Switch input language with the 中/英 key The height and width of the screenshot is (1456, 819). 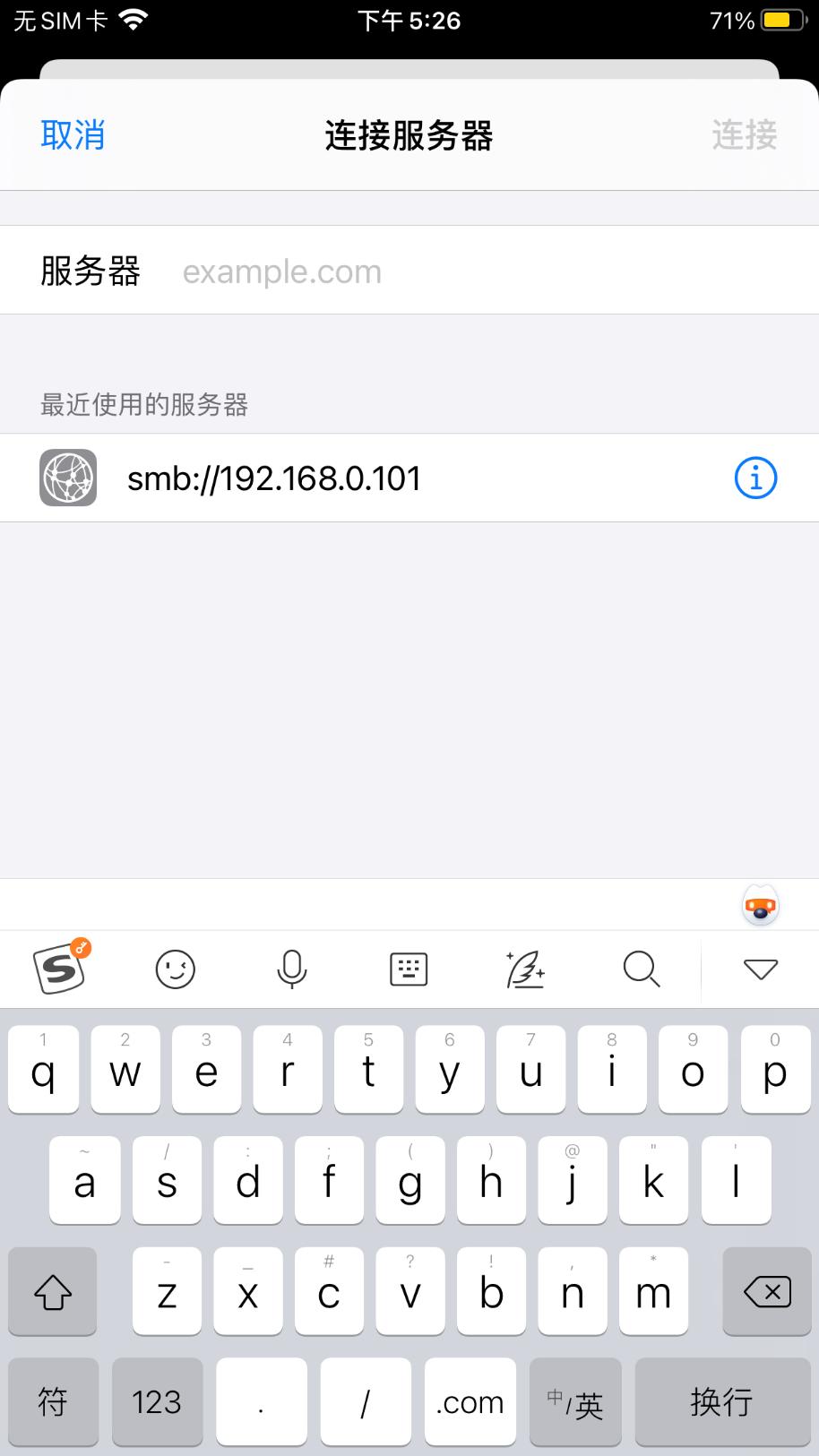(x=574, y=1401)
